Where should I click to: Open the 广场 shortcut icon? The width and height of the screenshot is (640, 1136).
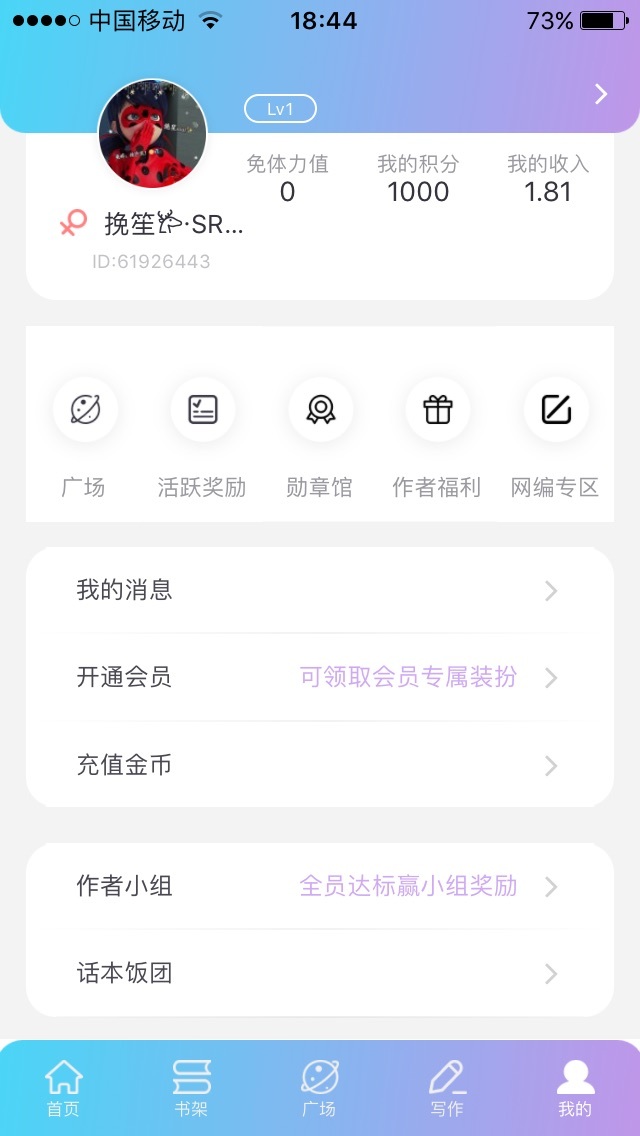(x=85, y=410)
